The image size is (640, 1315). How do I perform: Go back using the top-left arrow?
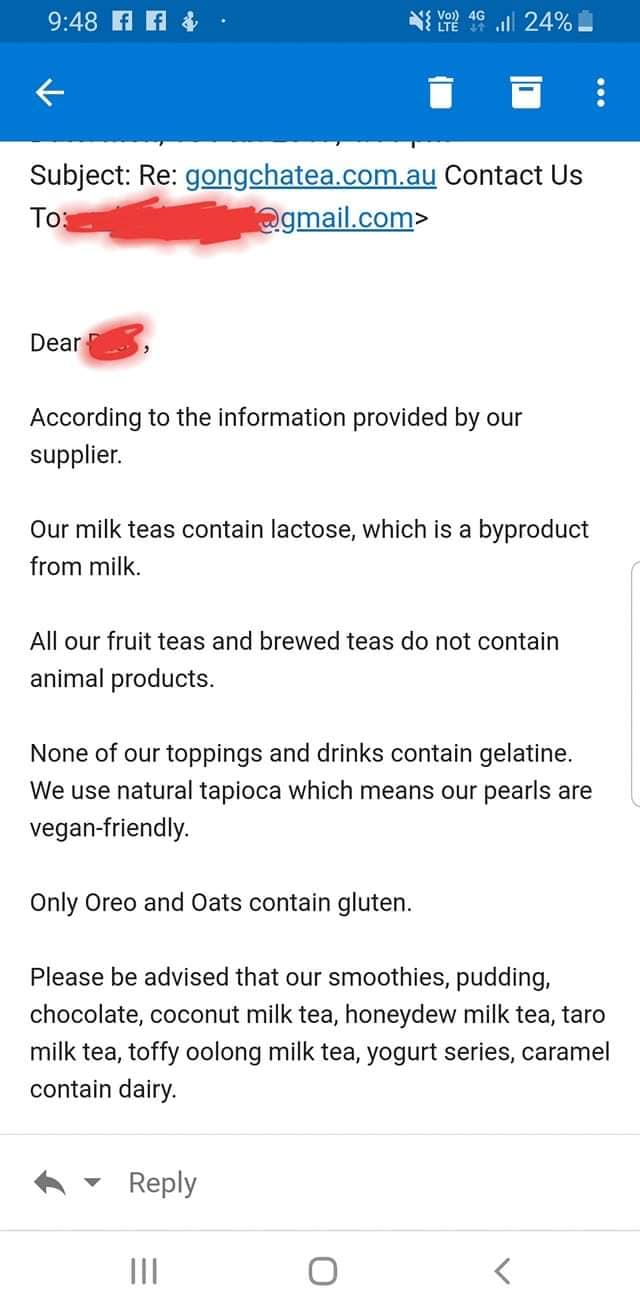click(x=50, y=93)
